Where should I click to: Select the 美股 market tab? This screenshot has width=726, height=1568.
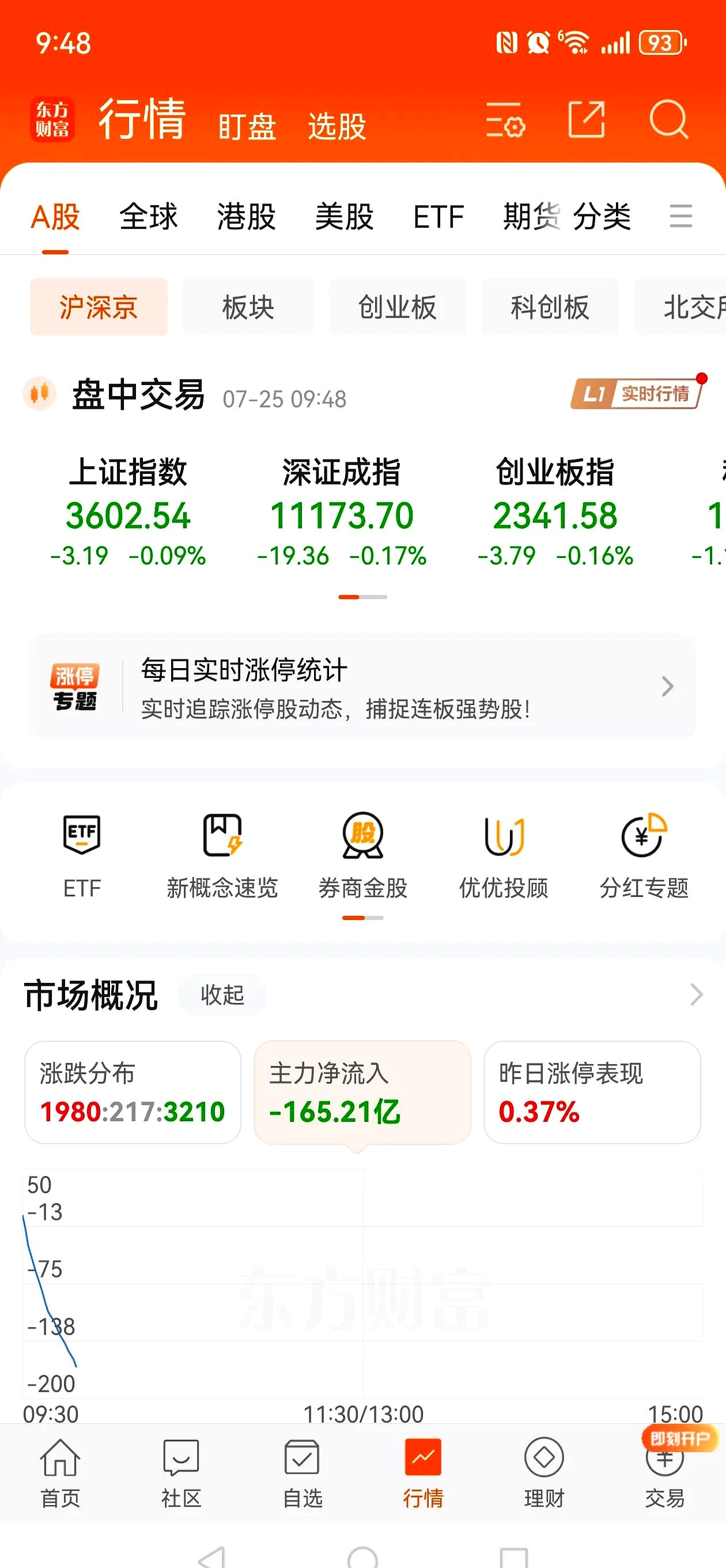344,217
